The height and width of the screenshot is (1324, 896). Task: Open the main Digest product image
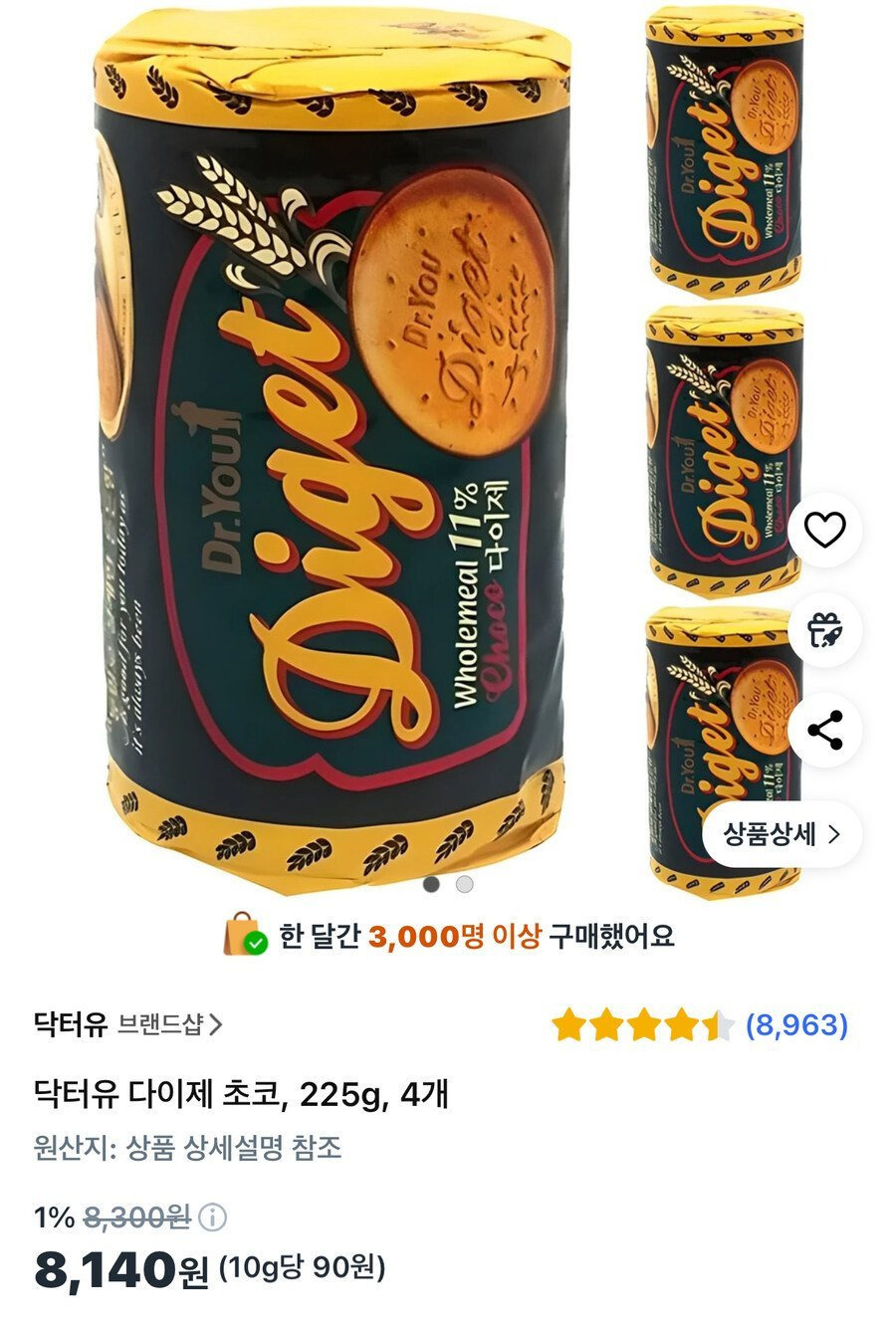click(x=334, y=448)
